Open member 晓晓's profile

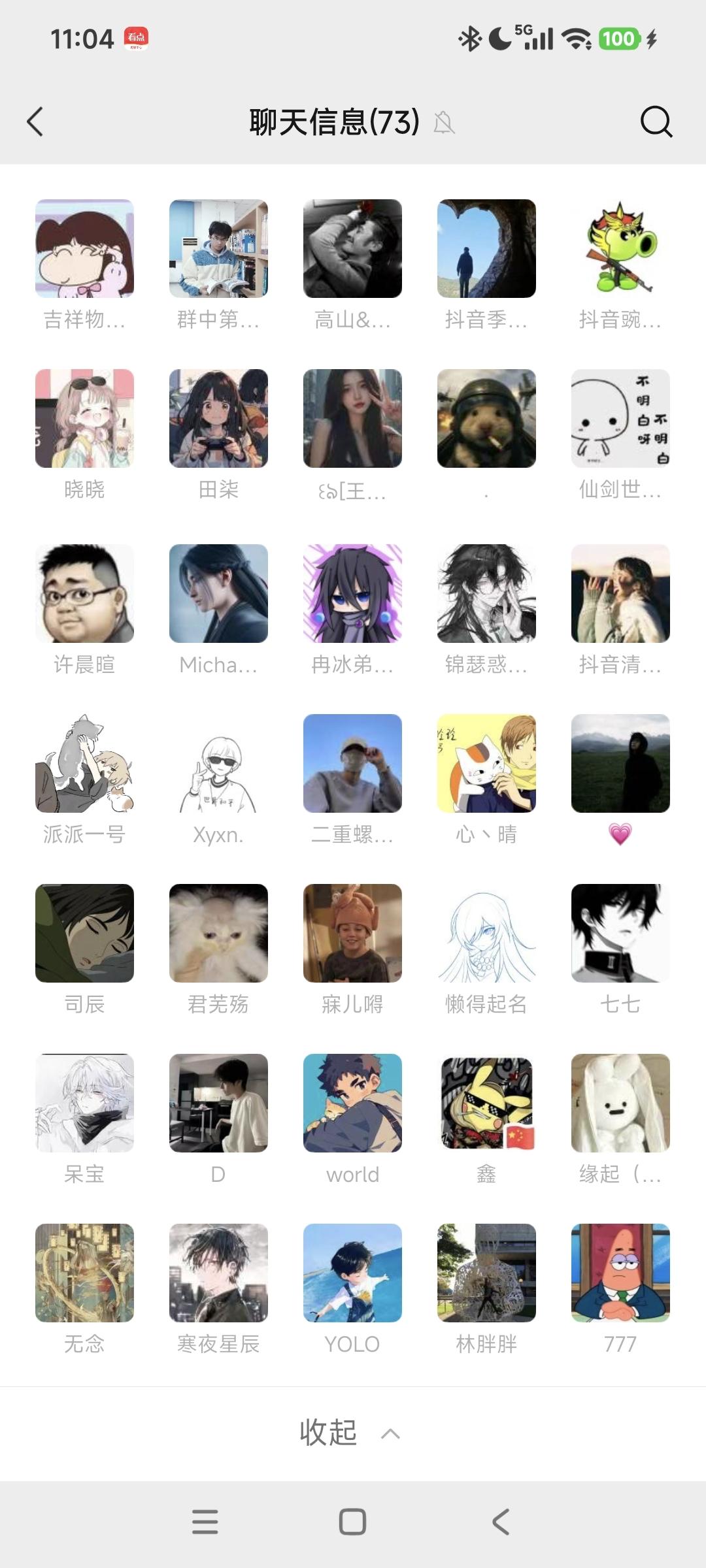pyautogui.click(x=84, y=419)
